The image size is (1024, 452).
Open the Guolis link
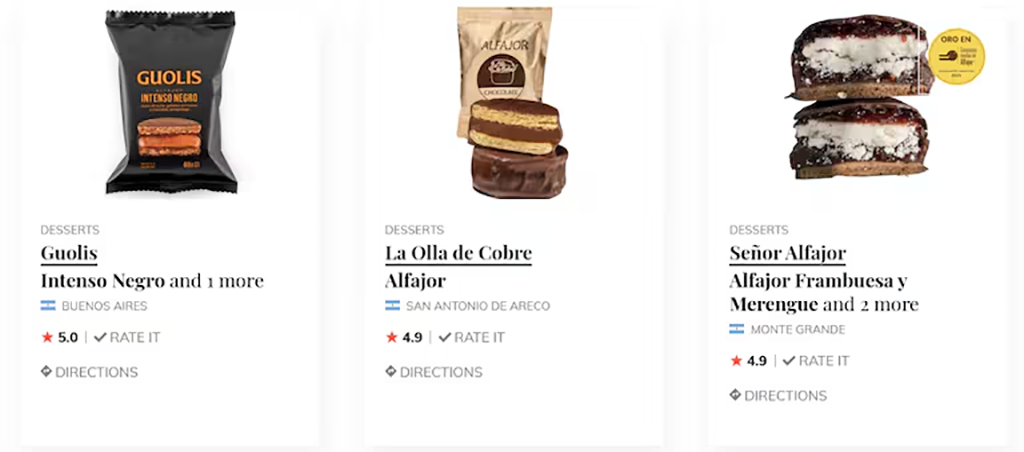(x=69, y=253)
